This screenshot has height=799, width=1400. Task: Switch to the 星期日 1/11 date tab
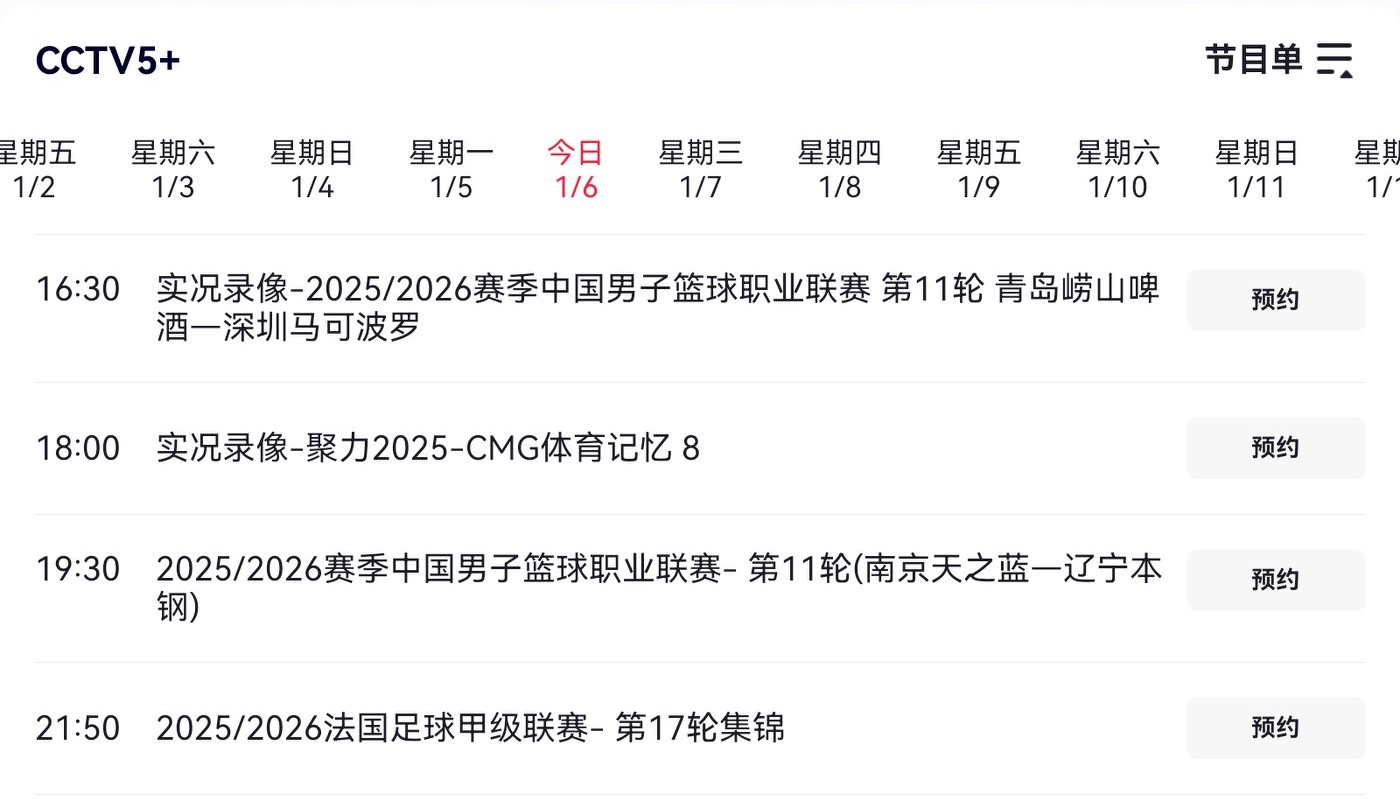(x=1256, y=169)
